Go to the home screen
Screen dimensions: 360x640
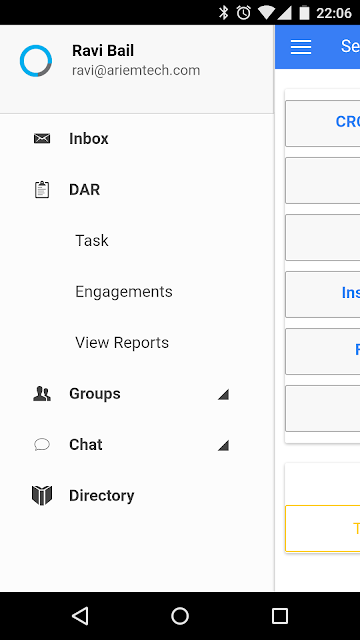tap(180, 616)
